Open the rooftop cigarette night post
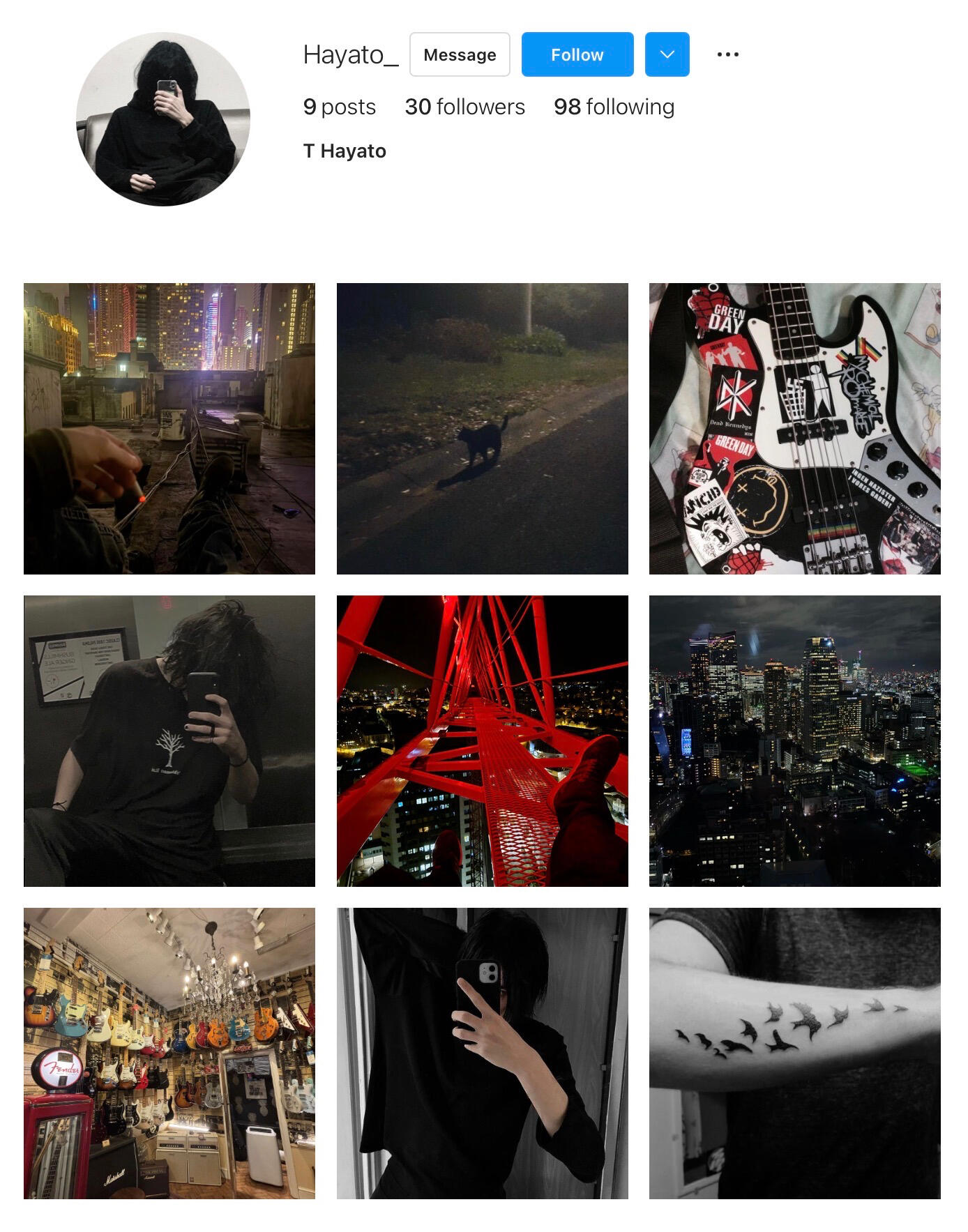The image size is (968, 1232). point(169,429)
